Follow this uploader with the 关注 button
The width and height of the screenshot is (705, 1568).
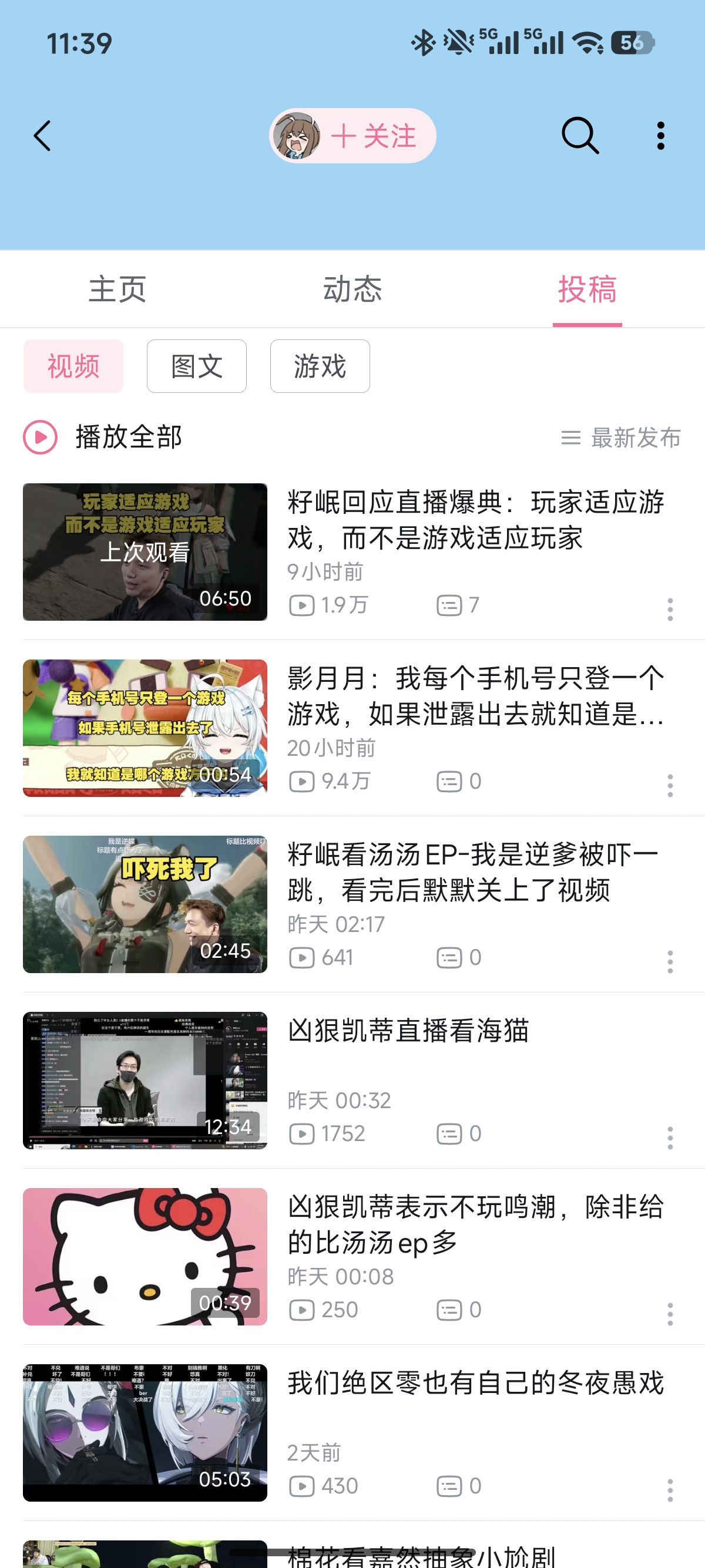pyautogui.click(x=372, y=136)
